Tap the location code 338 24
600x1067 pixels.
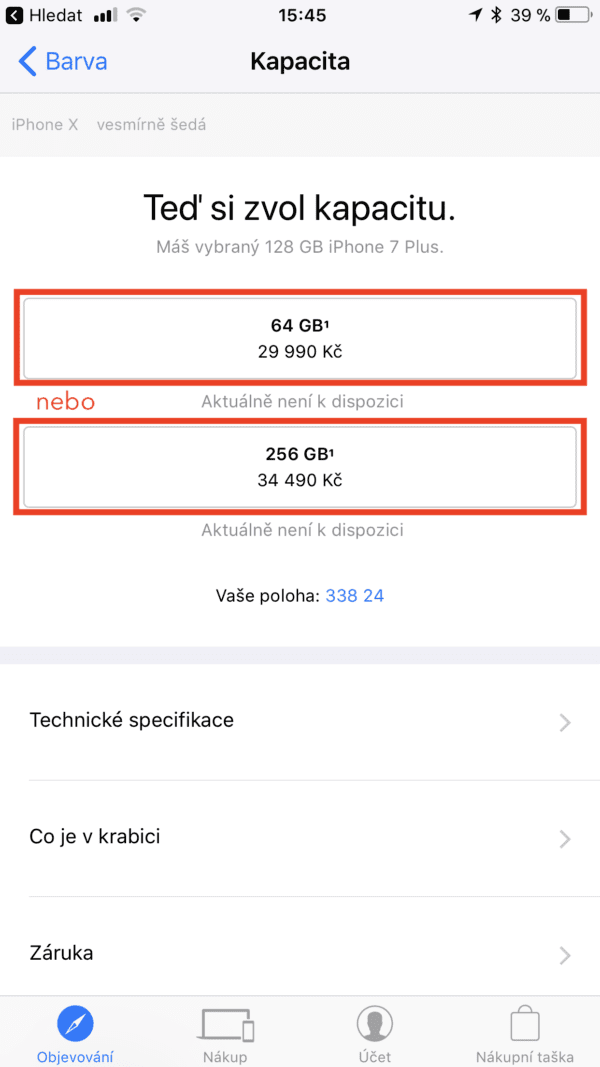point(355,596)
